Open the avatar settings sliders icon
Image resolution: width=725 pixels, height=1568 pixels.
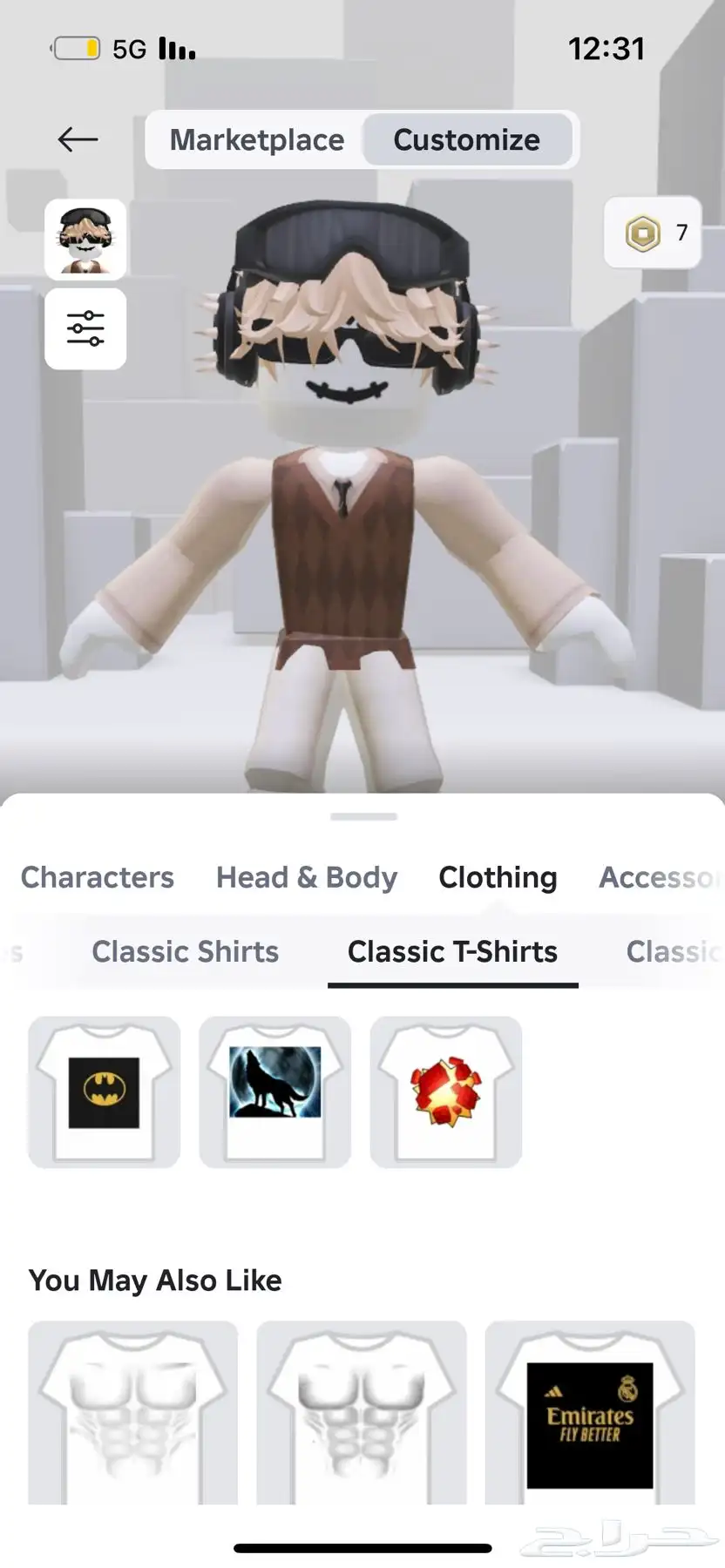tap(85, 329)
